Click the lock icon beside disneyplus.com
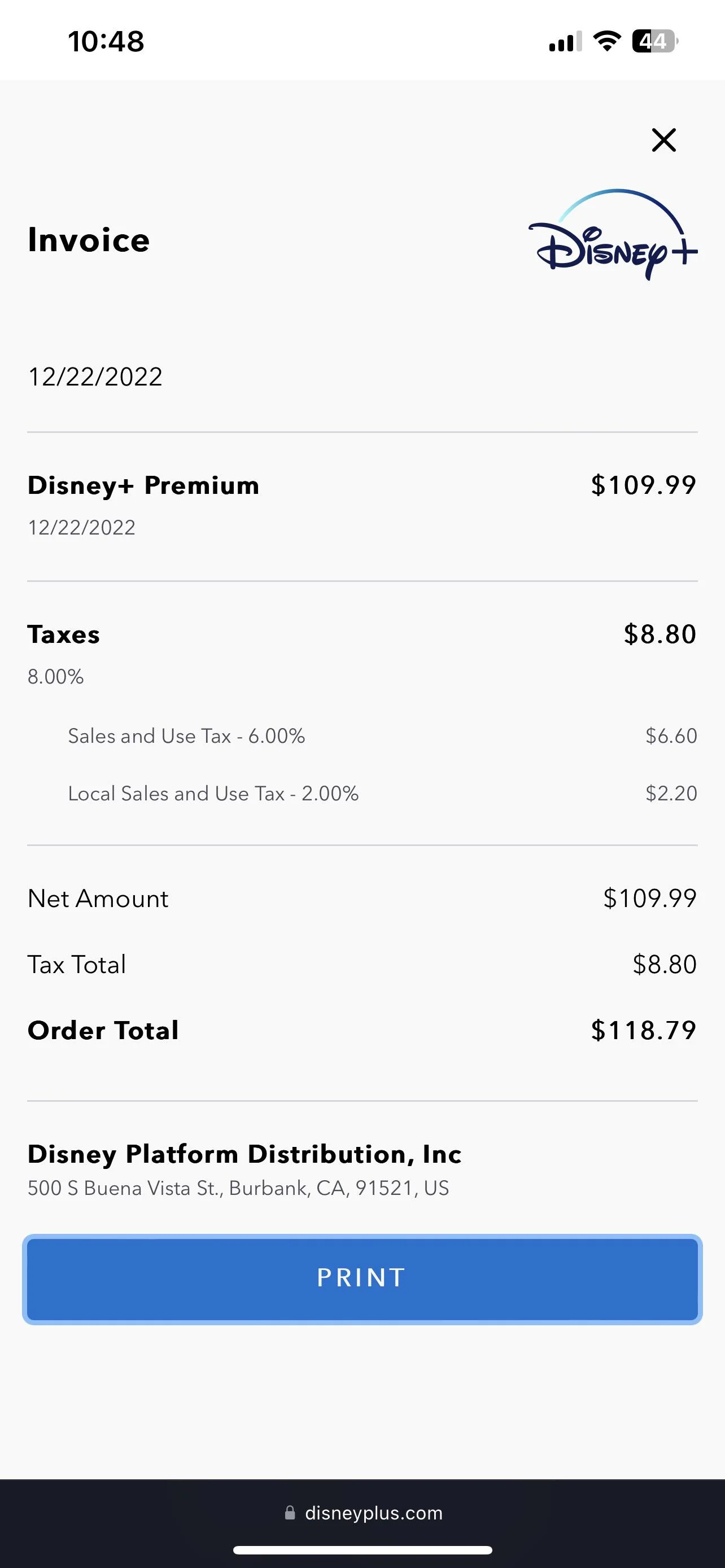Viewport: 725px width, 1568px height. [289, 1514]
